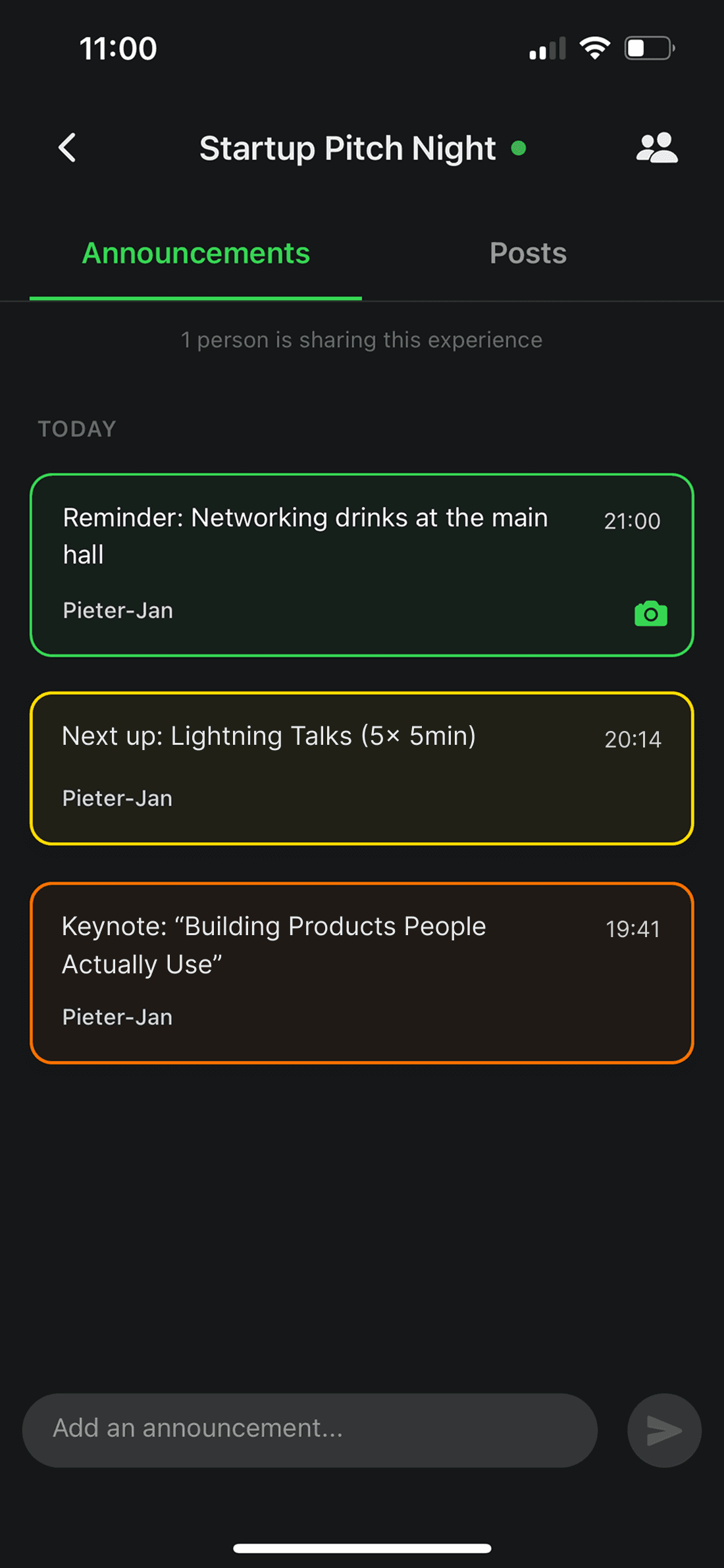Select the Announcements tab
This screenshot has height=1568, width=724.
coord(195,254)
